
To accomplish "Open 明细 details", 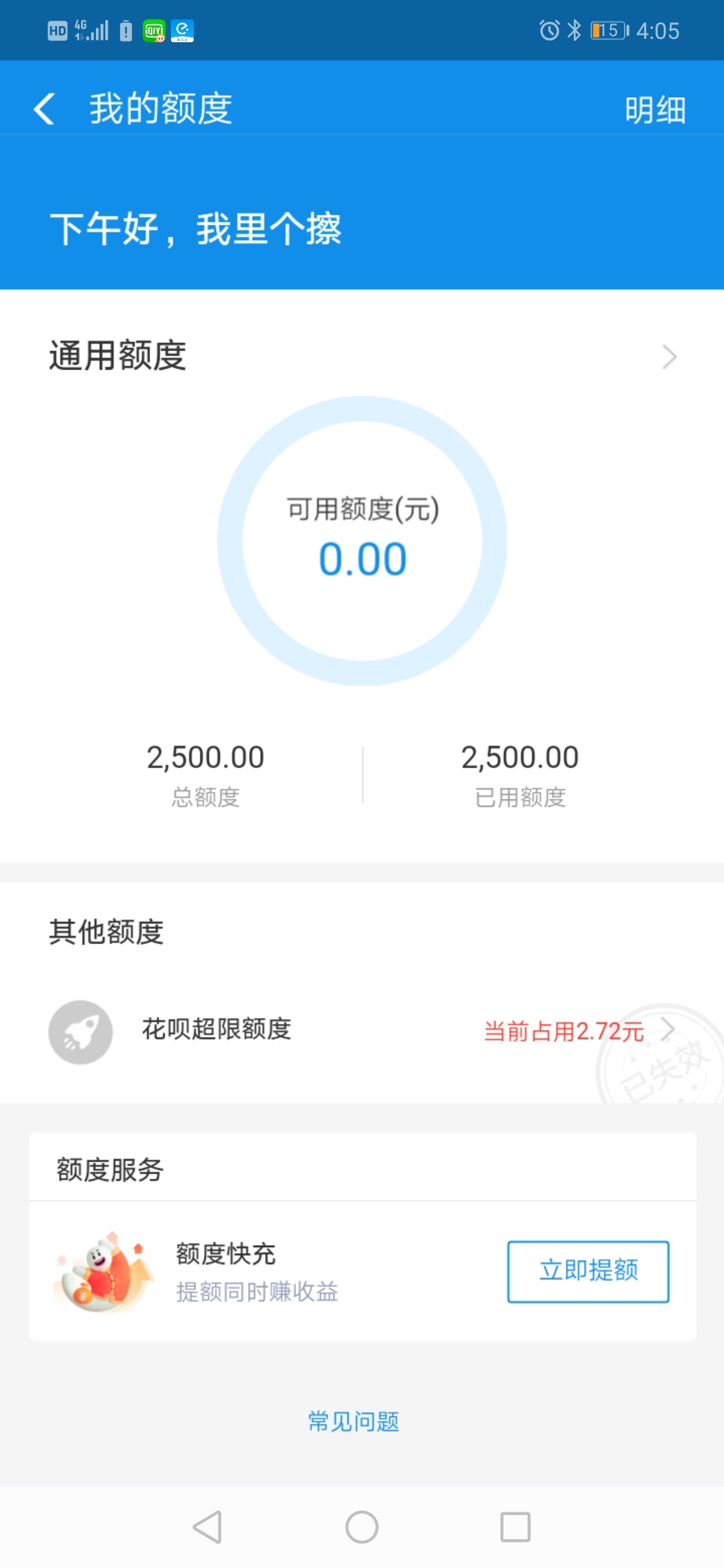I will [x=655, y=110].
